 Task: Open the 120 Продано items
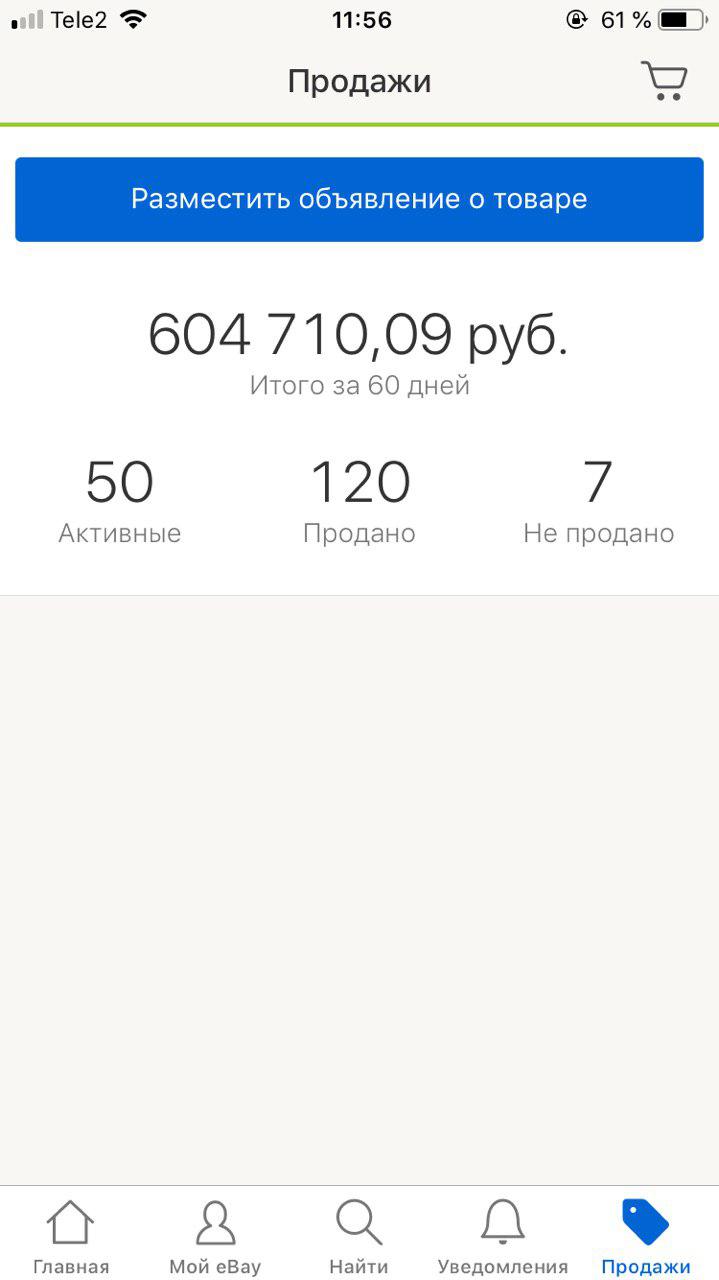pos(359,502)
